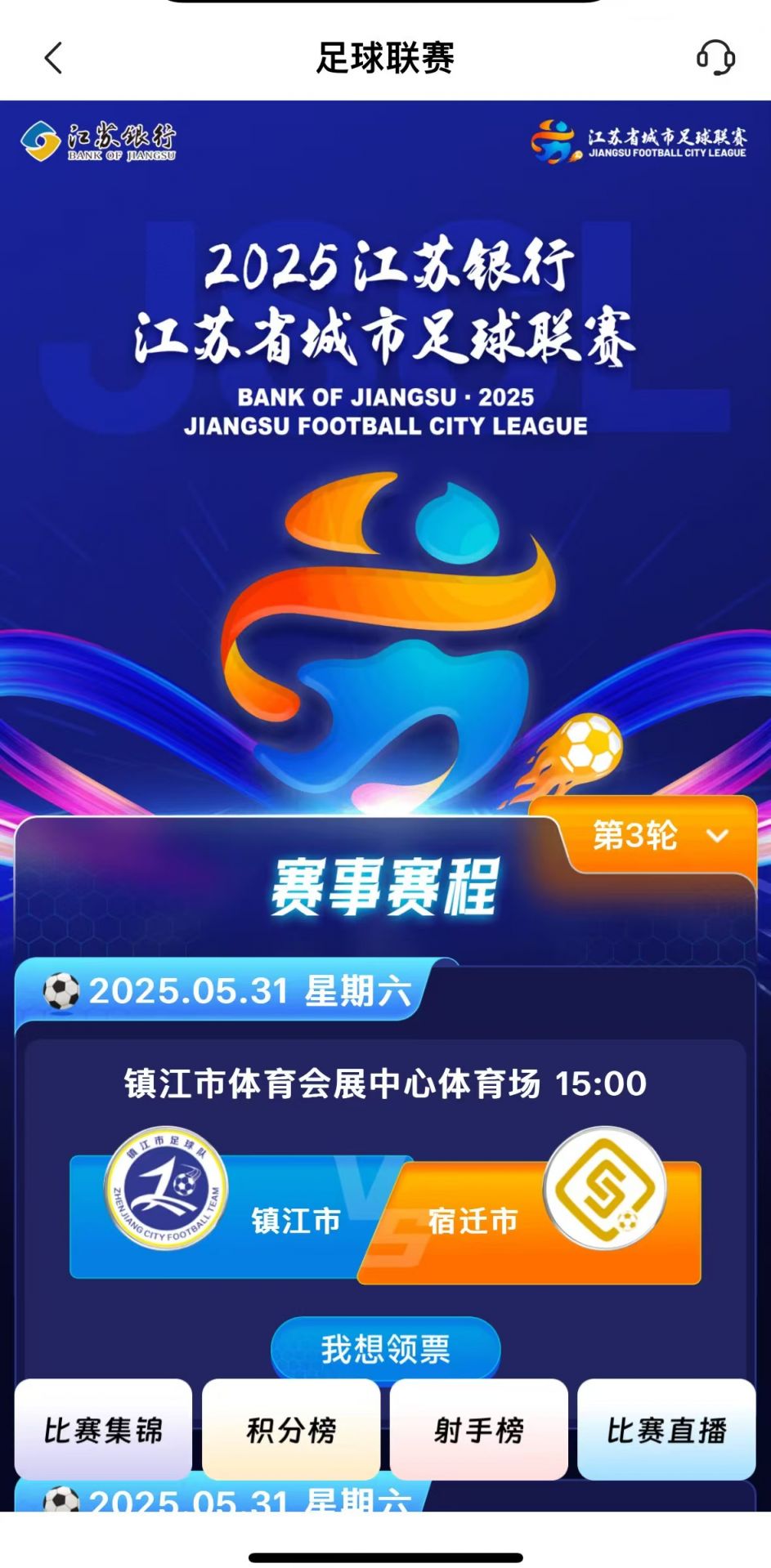View the 积分榜 standings
The image size is (771, 1568).
(291, 1431)
